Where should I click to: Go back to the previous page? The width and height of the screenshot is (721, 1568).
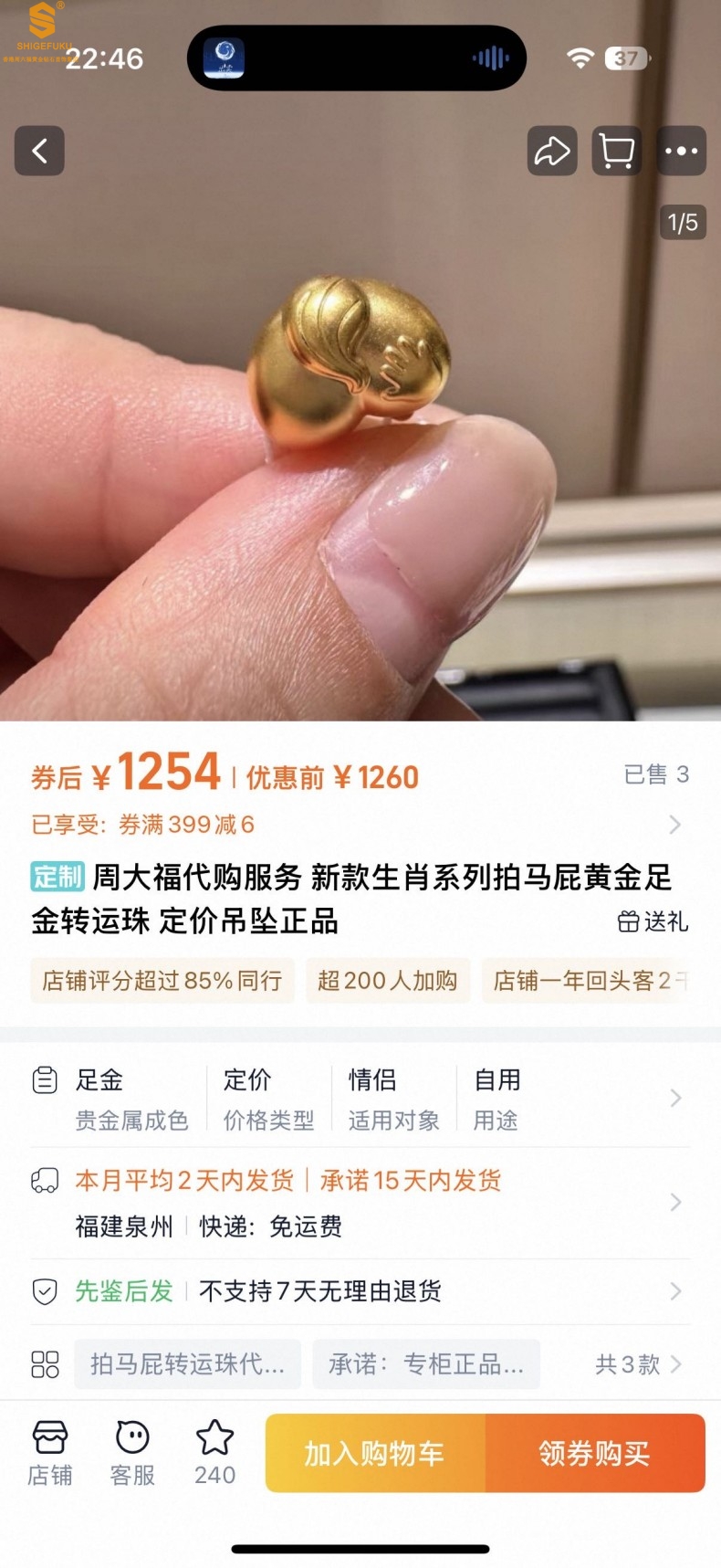pyautogui.click(x=39, y=151)
